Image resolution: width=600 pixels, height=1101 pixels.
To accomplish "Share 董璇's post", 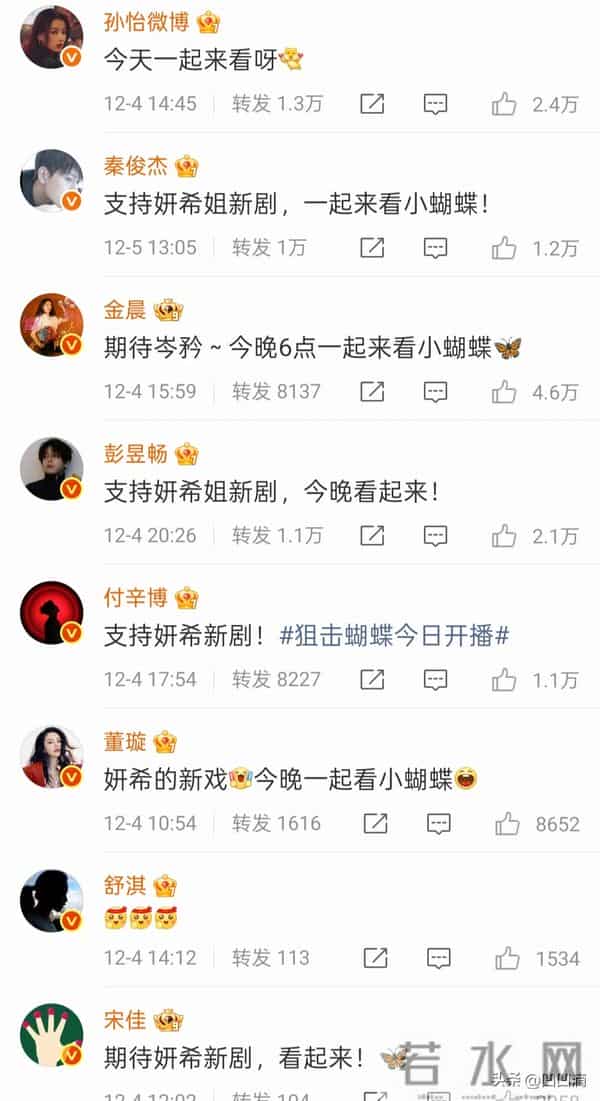I will pyautogui.click(x=375, y=824).
